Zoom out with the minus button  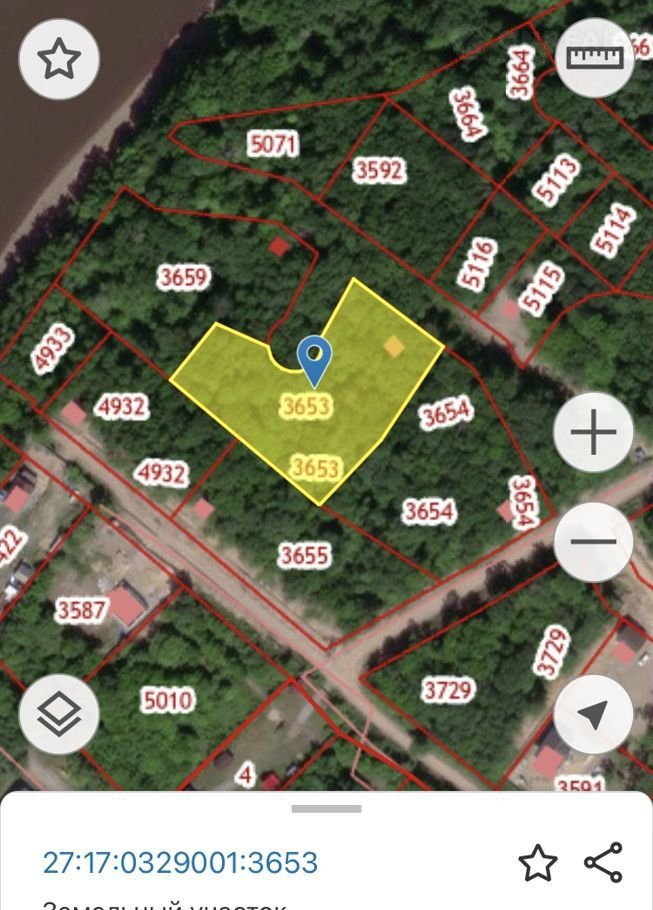click(x=594, y=542)
